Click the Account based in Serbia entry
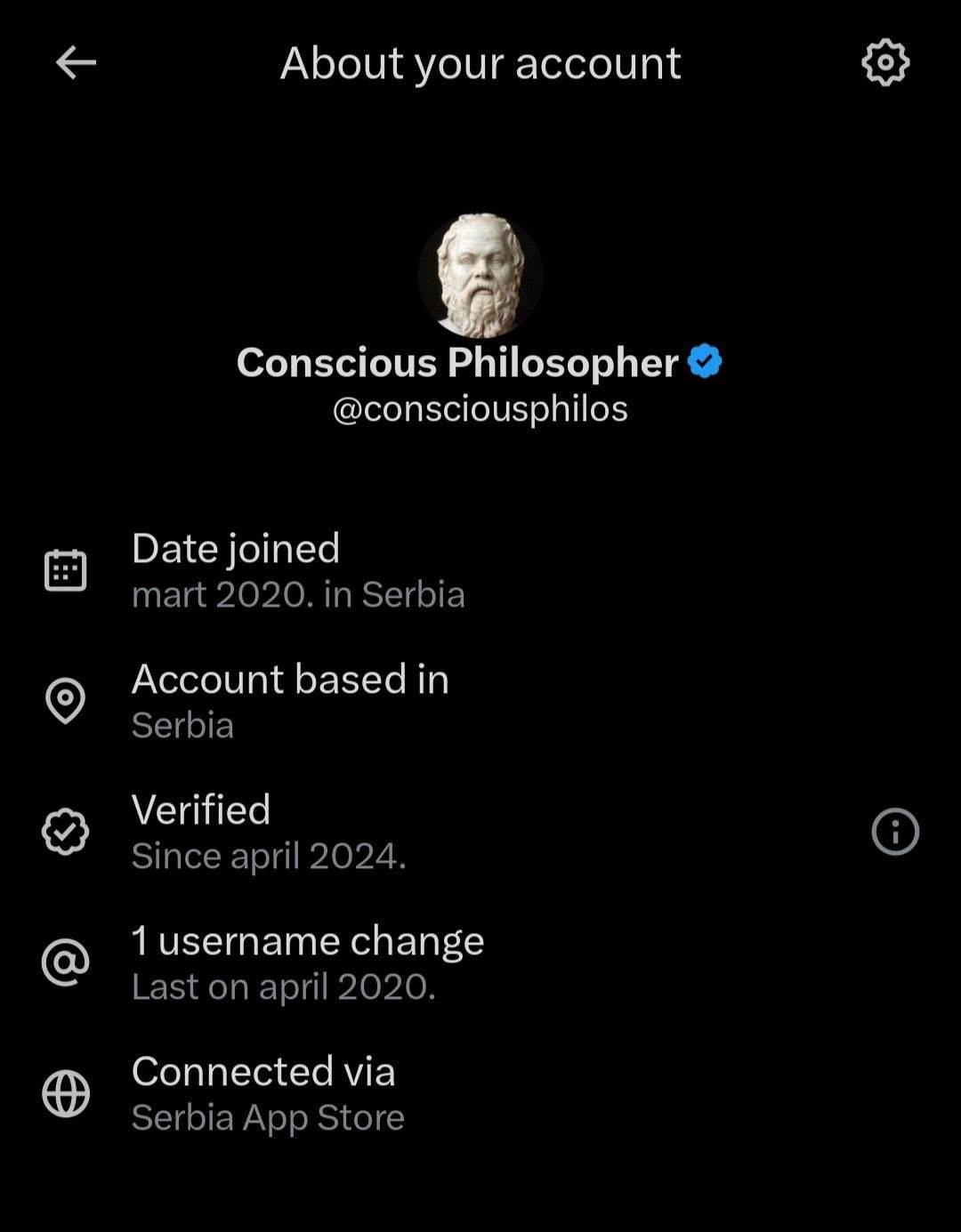Image resolution: width=961 pixels, height=1232 pixels. [x=289, y=701]
